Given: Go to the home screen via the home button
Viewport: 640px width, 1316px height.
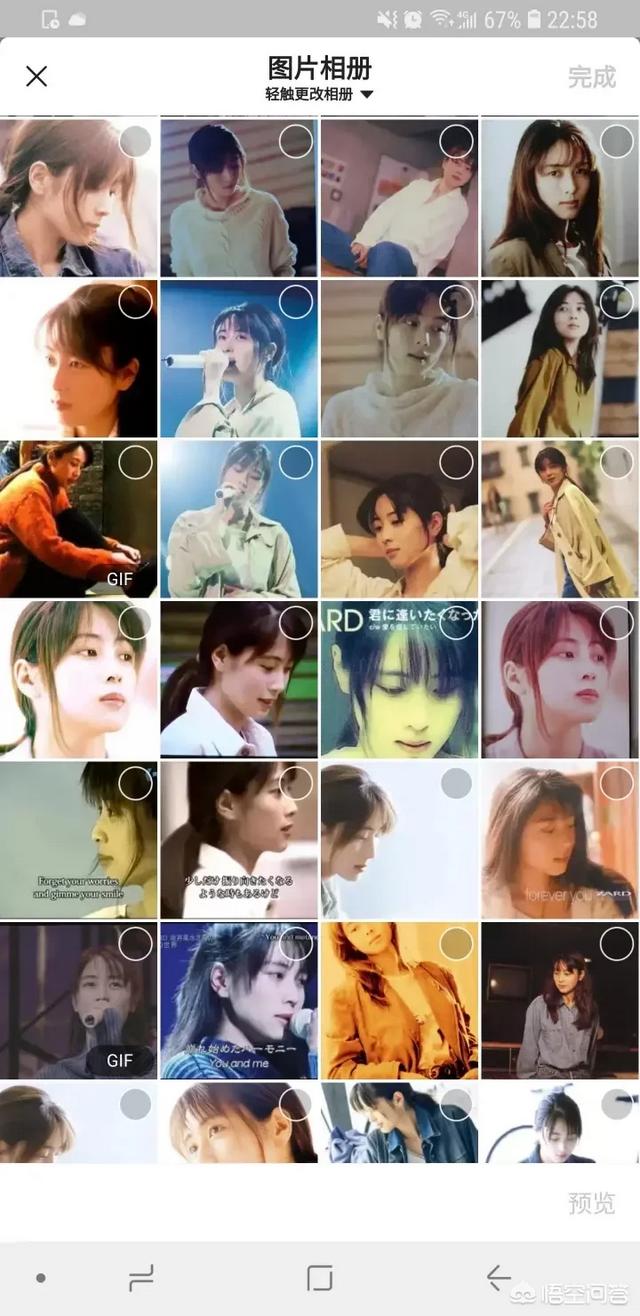Looking at the screenshot, I should pos(319,1277).
